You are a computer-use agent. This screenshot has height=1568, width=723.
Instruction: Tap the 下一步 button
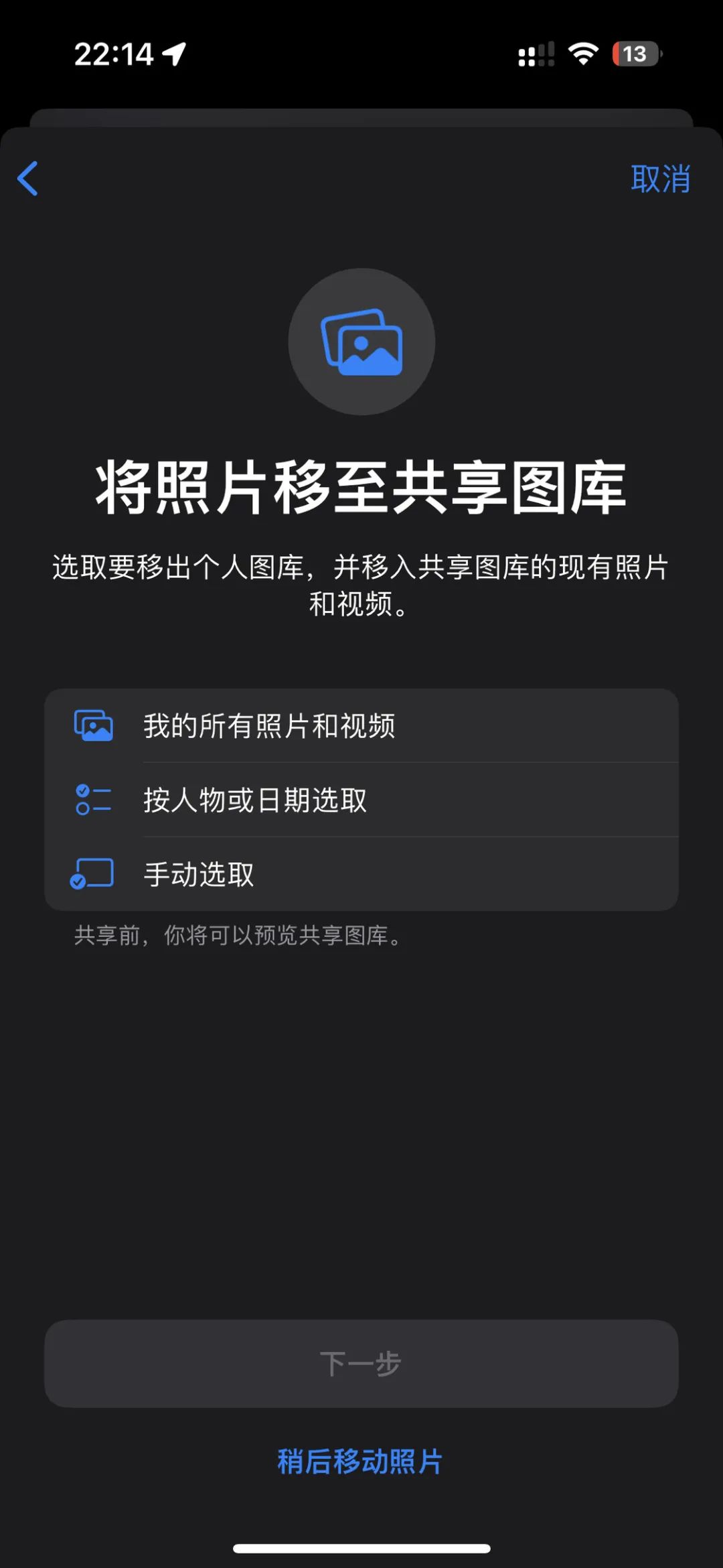click(x=361, y=1364)
